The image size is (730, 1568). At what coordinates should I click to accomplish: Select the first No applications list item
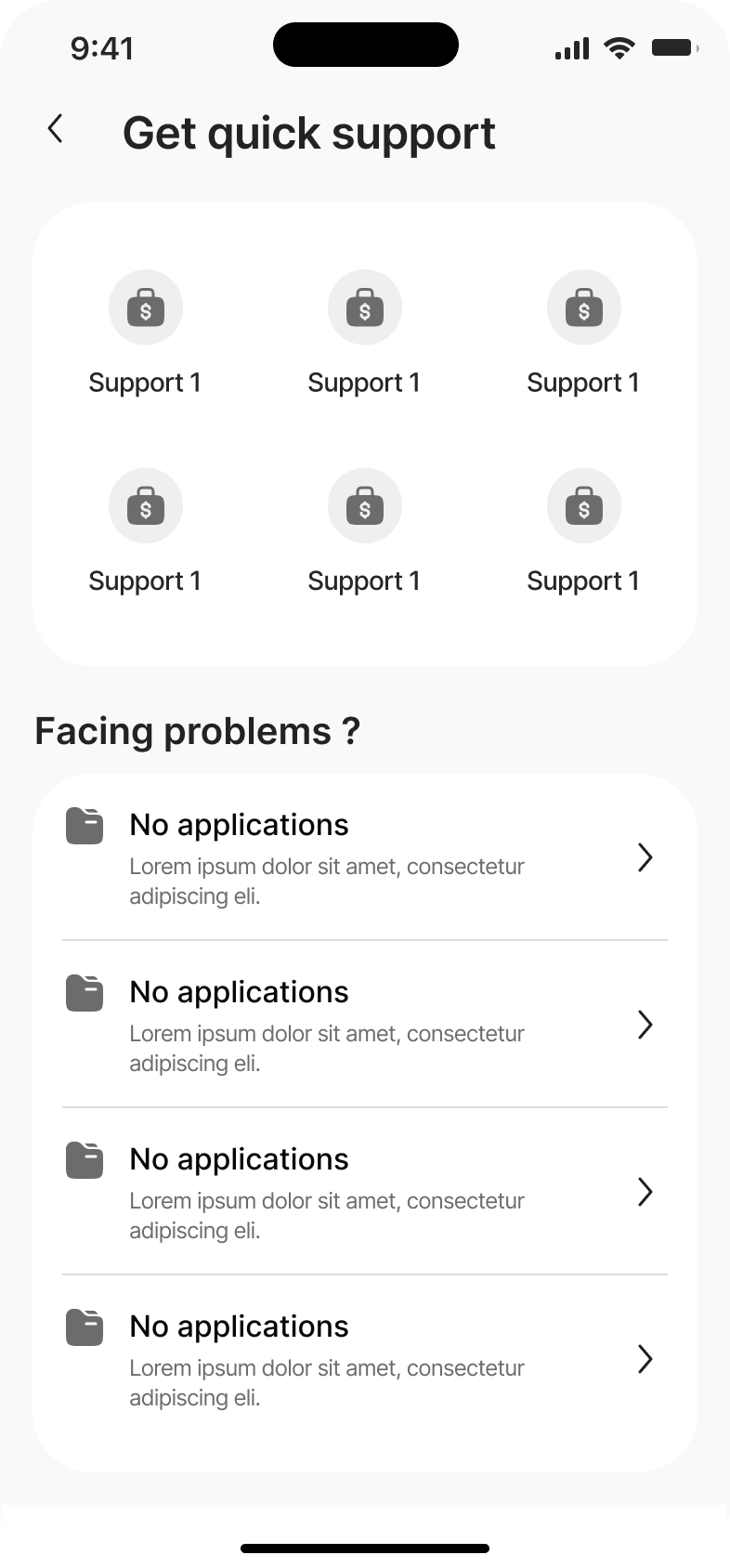(364, 856)
